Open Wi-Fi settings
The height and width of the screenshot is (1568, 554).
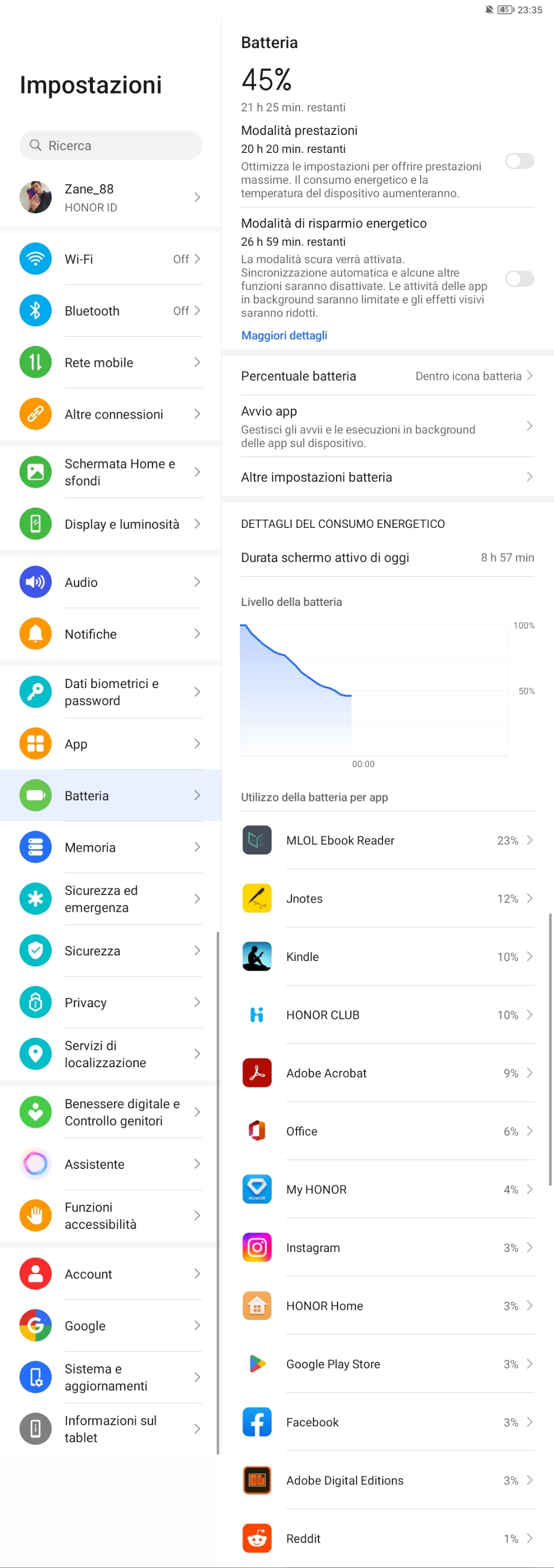coord(111,259)
